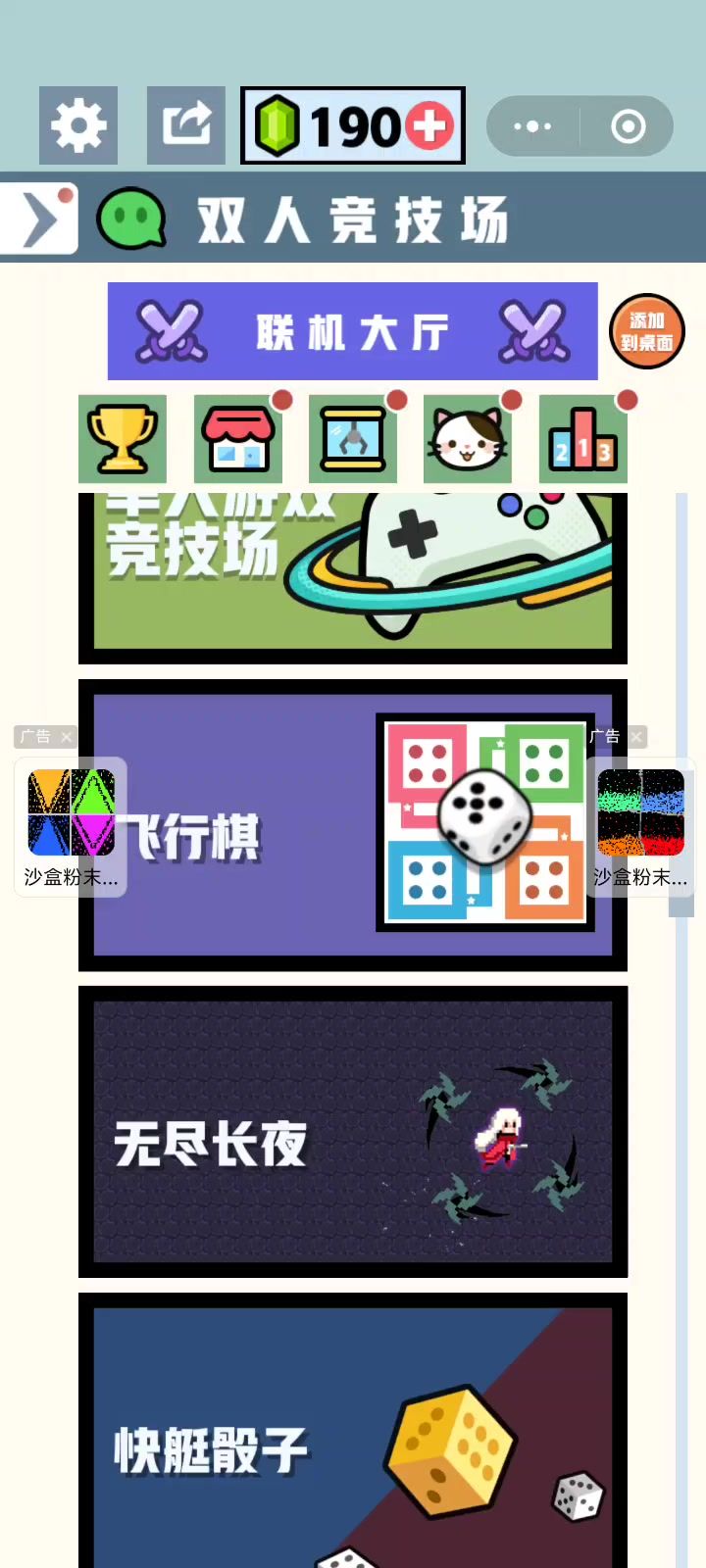Viewport: 706px width, 1568px height.
Task: Open the 无尽长夜 game card
Action: (x=353, y=1132)
